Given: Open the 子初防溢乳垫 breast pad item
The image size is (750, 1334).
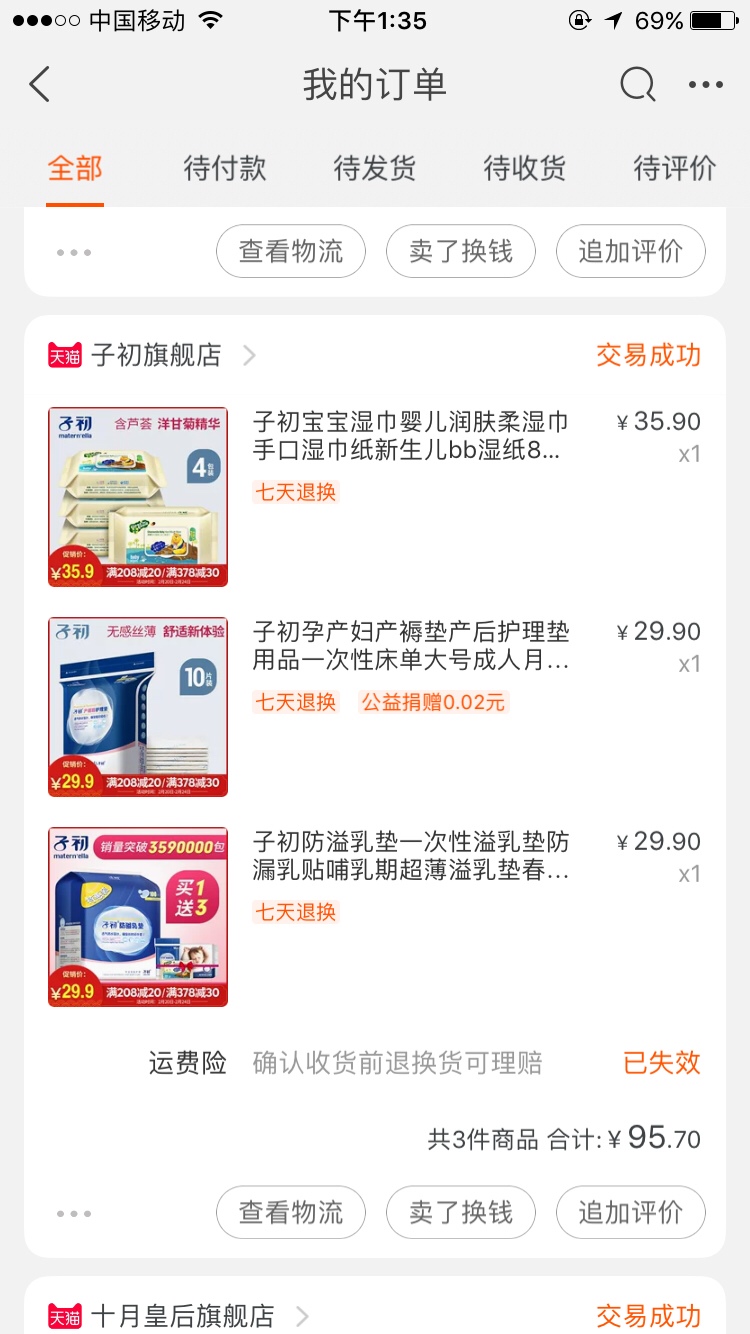Looking at the screenshot, I should point(410,856).
